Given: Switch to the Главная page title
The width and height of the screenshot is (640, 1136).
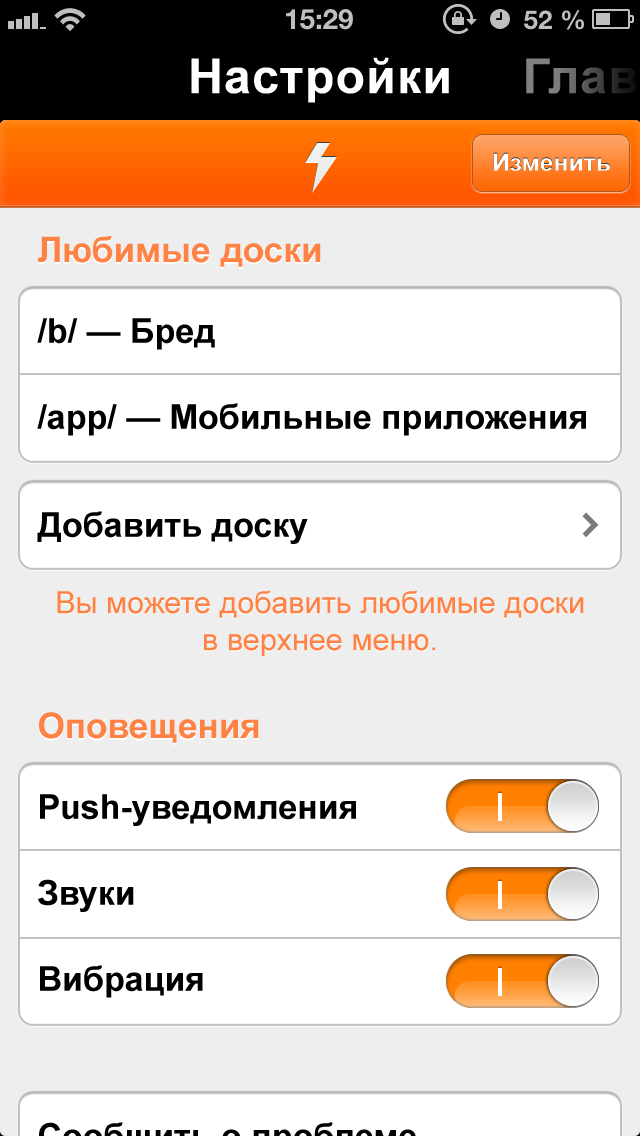Looking at the screenshot, I should tap(582, 76).
